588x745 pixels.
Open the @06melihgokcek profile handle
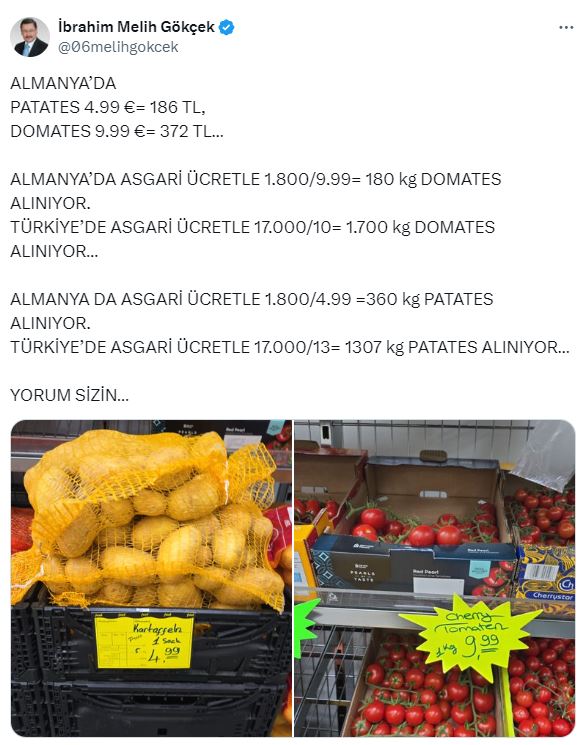pyautogui.click(x=118, y=47)
